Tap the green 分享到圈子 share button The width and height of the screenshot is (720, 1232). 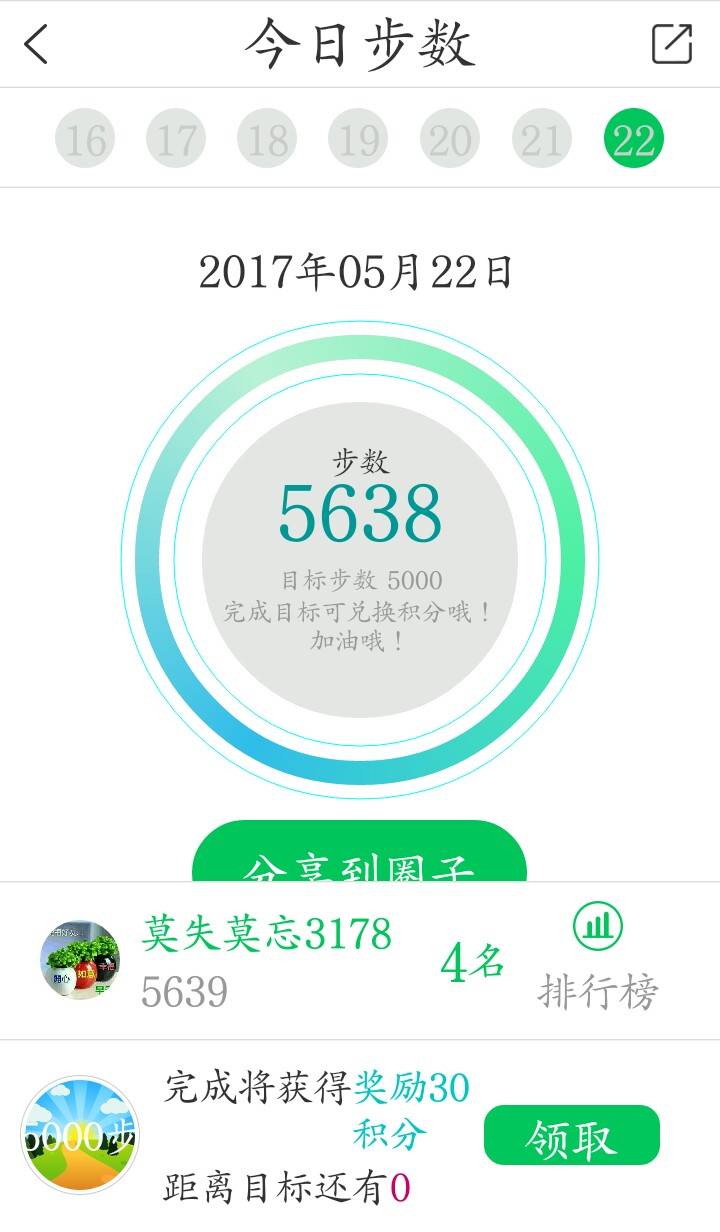[359, 855]
